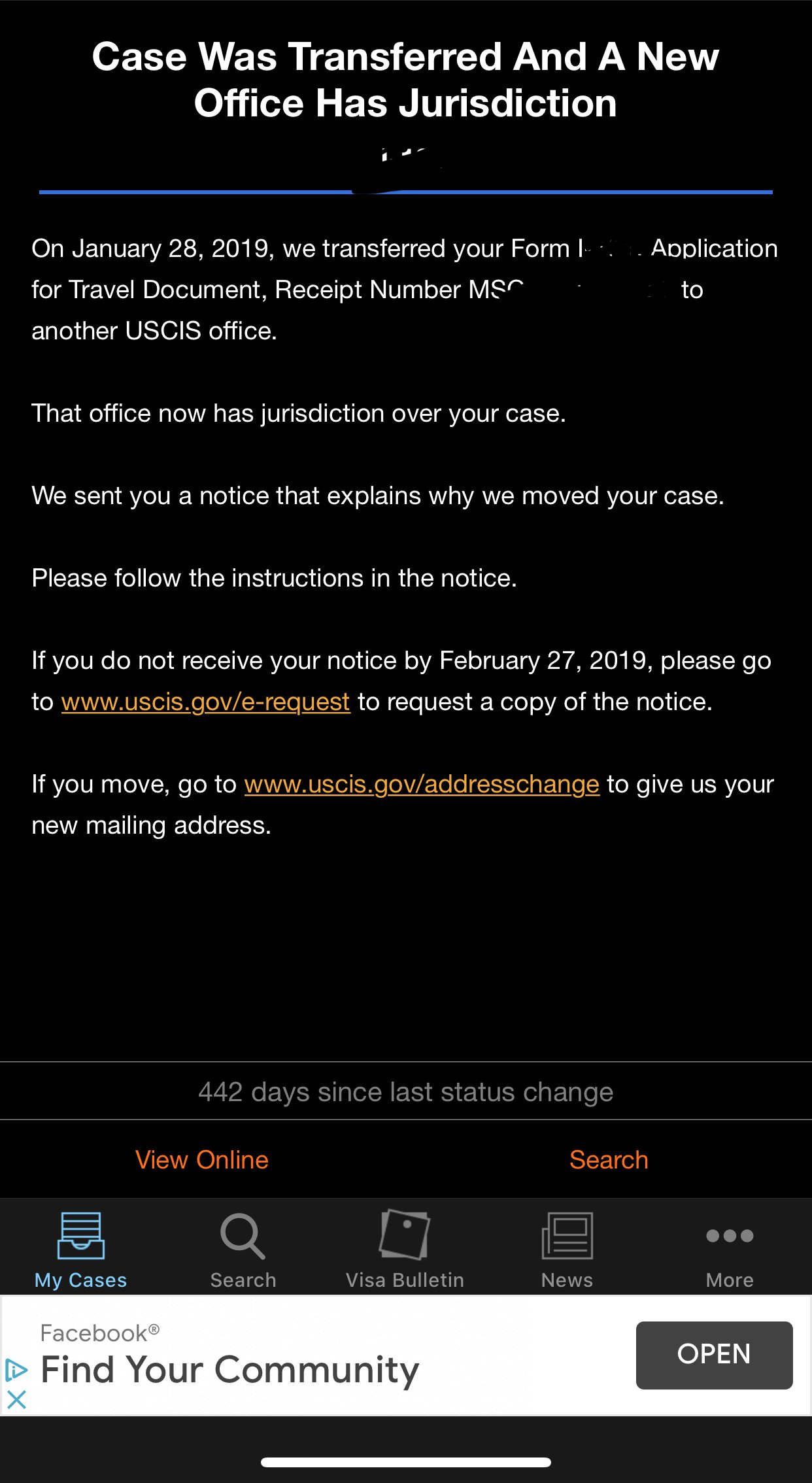Open the www.uscis.gov/e-request link
The height and width of the screenshot is (1483, 812).
click(x=205, y=702)
